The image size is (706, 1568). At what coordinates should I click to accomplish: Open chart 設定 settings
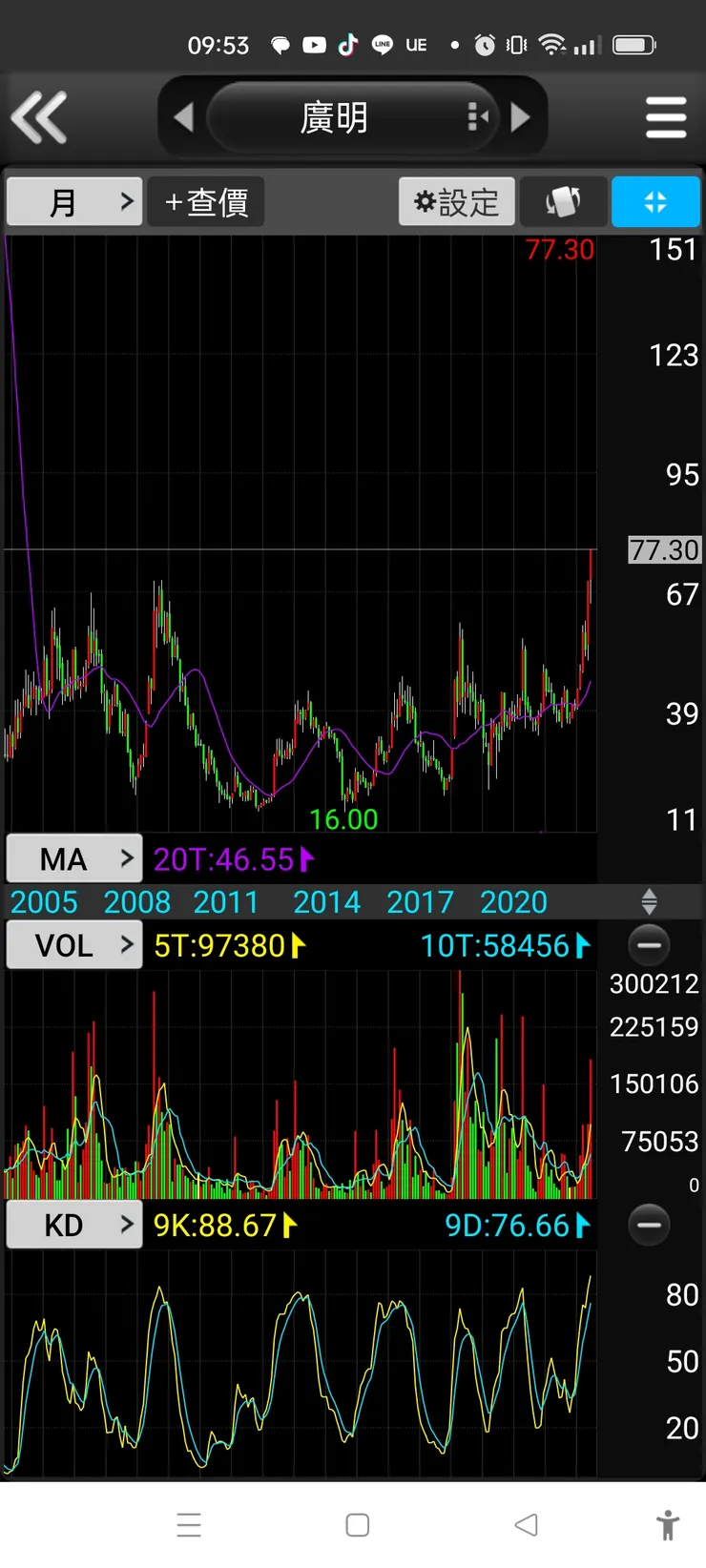click(456, 201)
